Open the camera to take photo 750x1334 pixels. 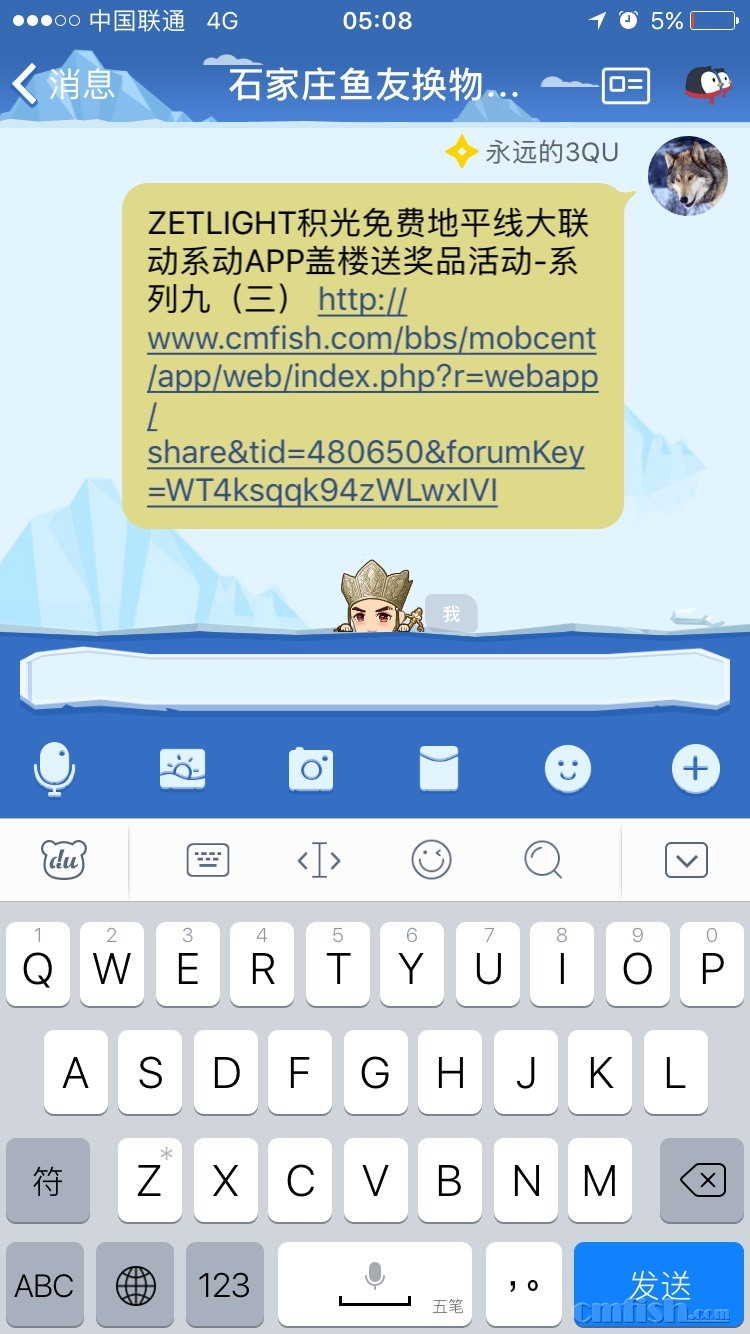[x=310, y=769]
